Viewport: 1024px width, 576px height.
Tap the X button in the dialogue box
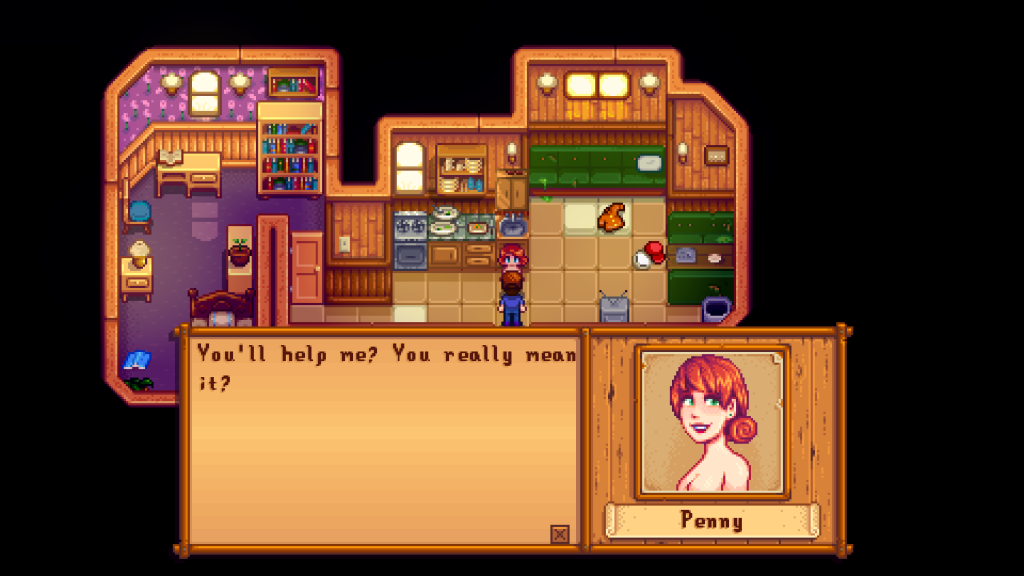click(x=560, y=535)
